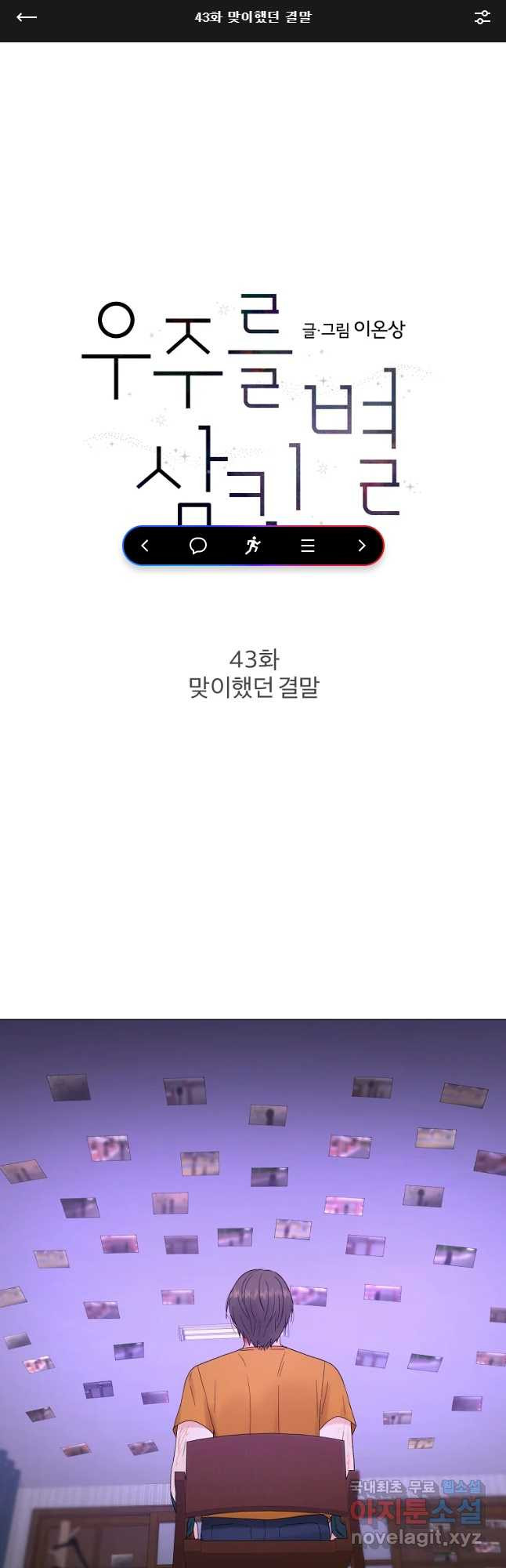The image size is (506, 1568).
Task: Go back using the top-left arrow
Action: pyautogui.click(x=27, y=17)
